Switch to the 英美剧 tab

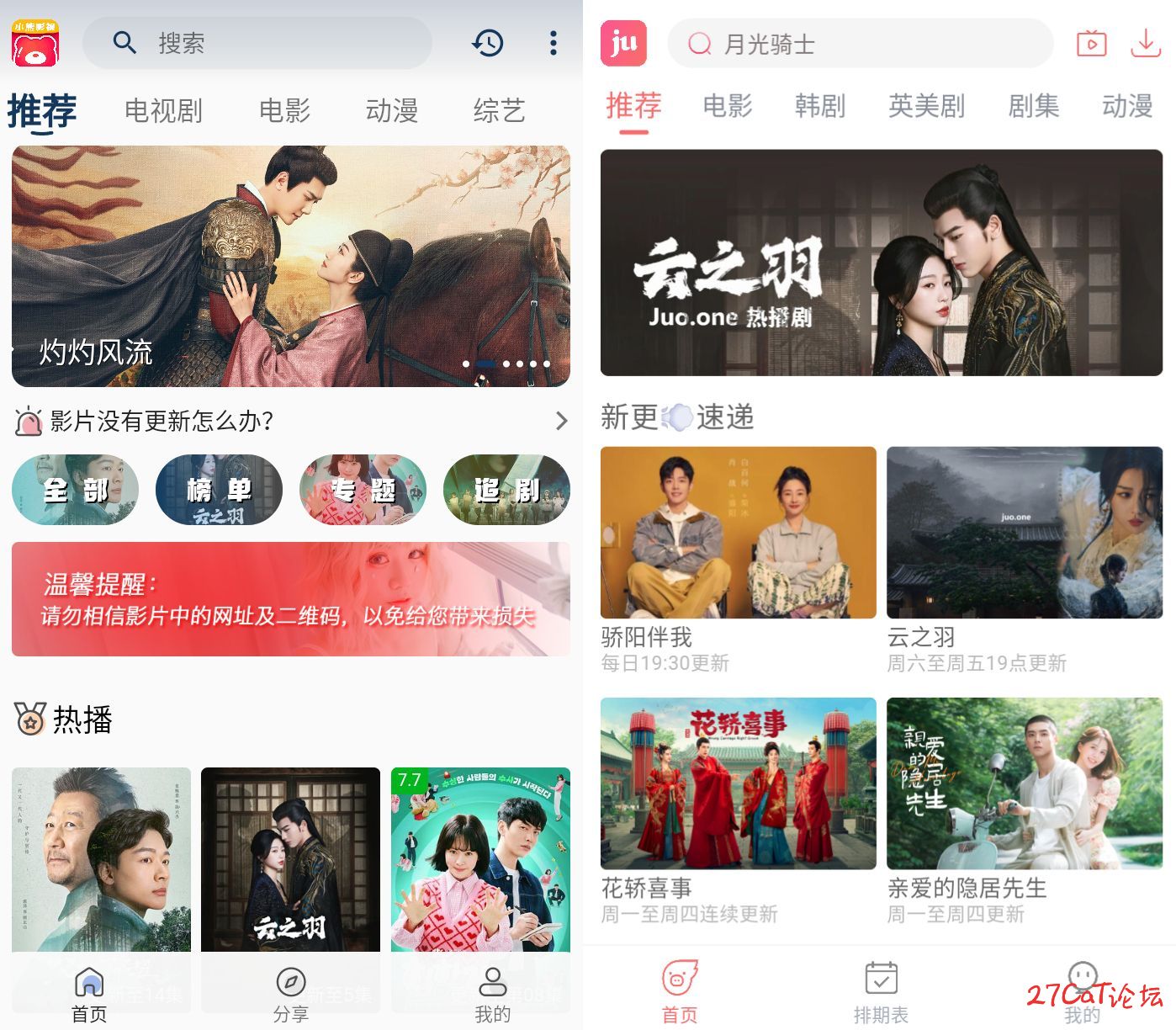[x=926, y=106]
